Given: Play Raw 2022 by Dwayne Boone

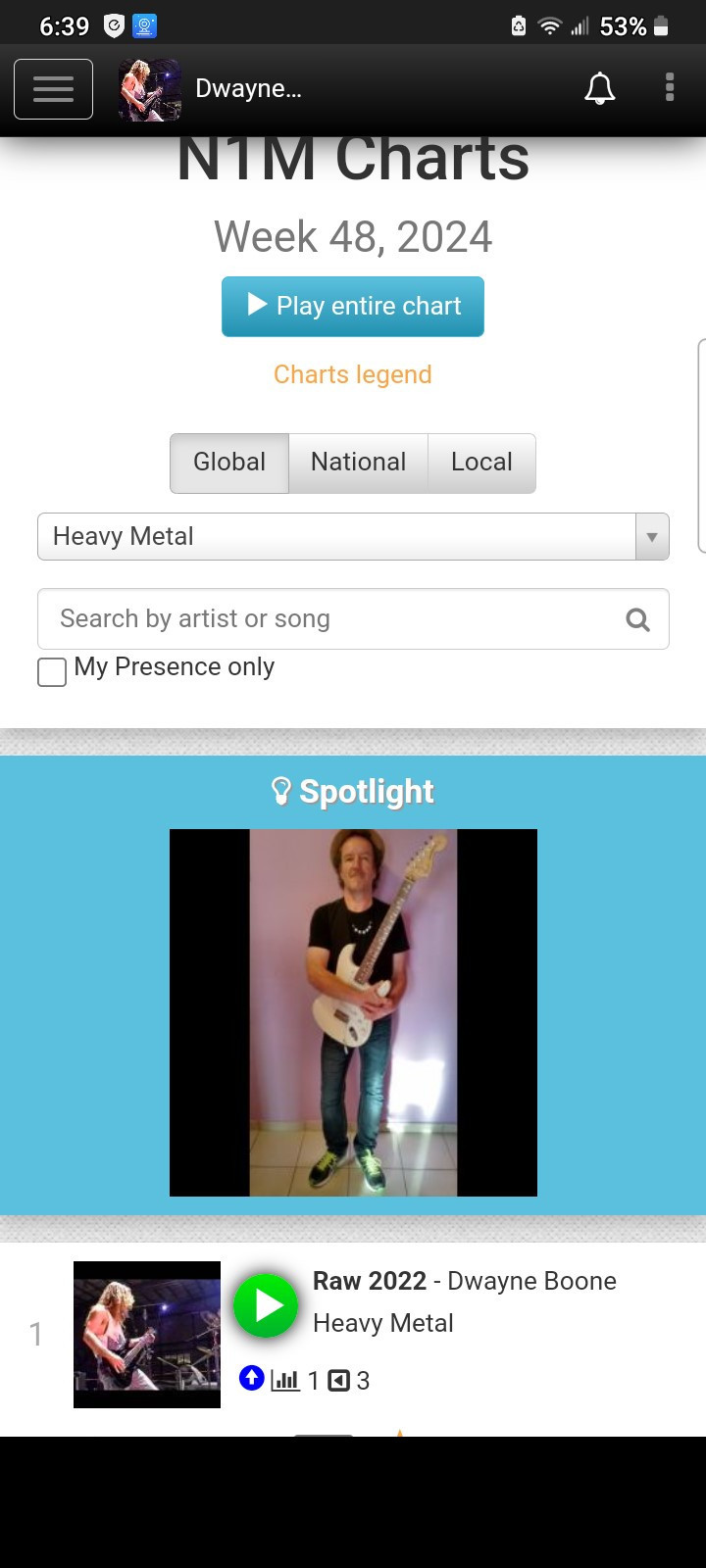Looking at the screenshot, I should click(x=266, y=1305).
